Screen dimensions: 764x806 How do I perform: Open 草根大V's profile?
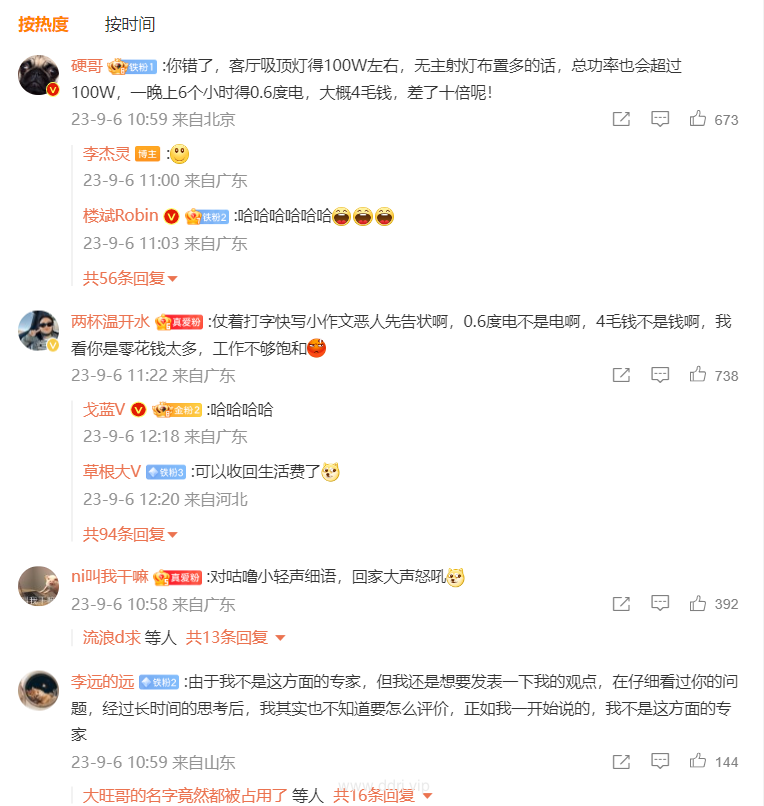[x=112, y=472]
